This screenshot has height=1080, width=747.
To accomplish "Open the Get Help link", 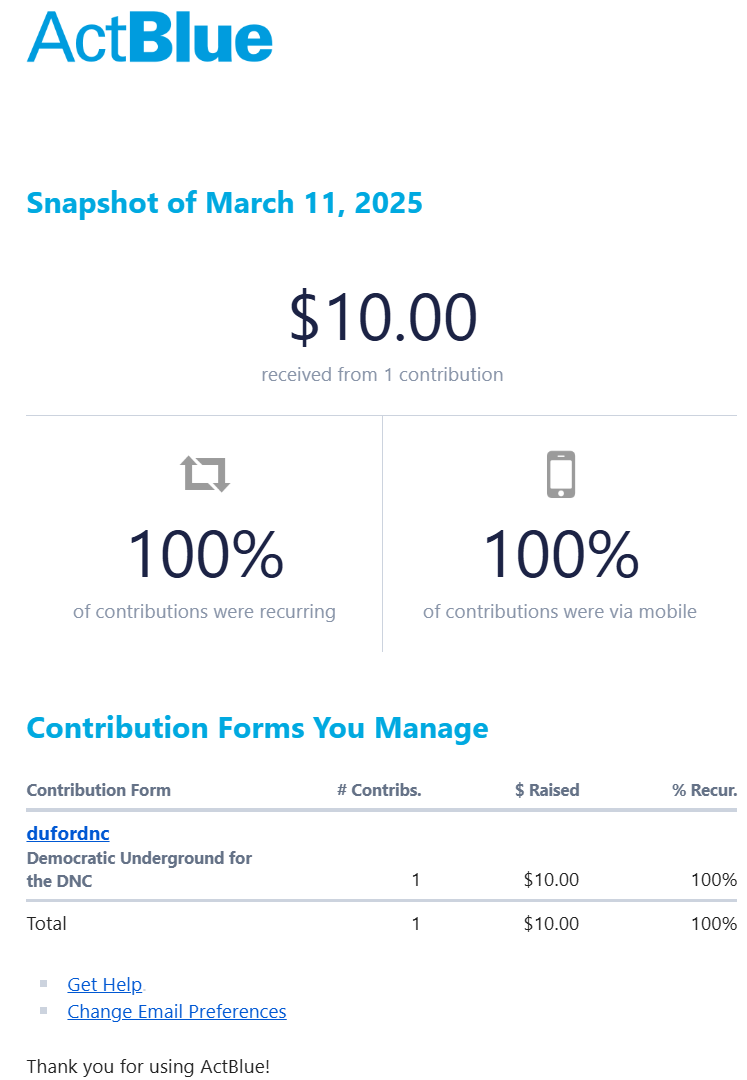I will [105, 984].
